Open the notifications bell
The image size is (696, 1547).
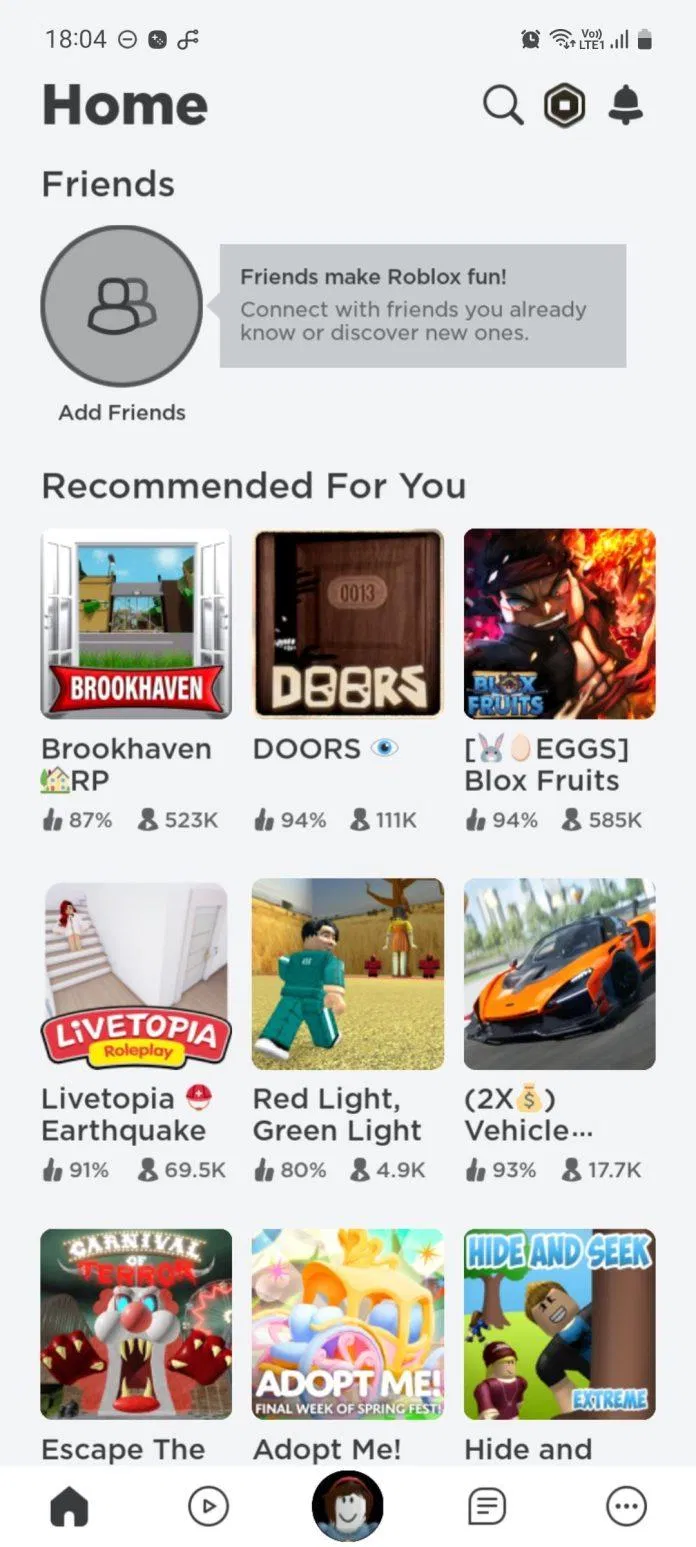point(626,104)
